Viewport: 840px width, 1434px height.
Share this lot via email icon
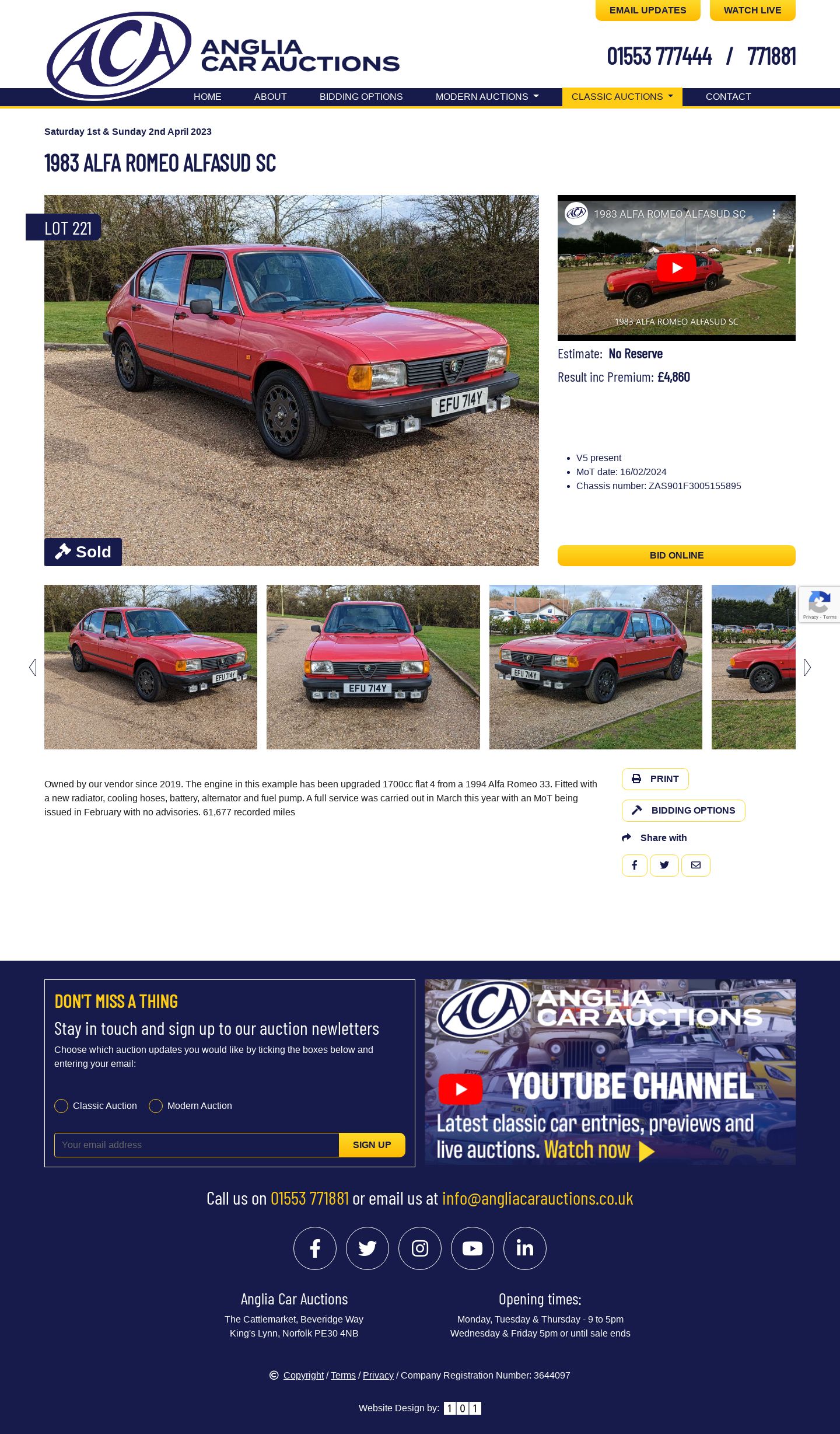(695, 866)
